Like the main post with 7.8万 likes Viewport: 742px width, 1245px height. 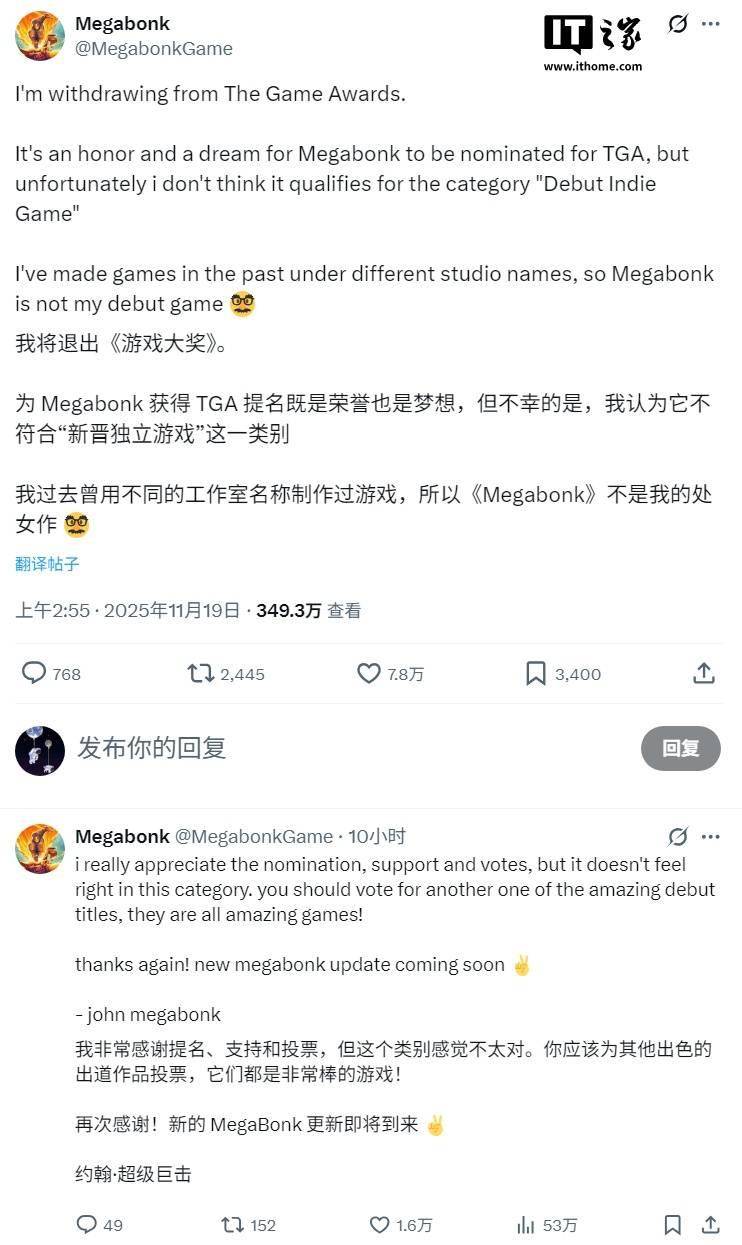(369, 673)
